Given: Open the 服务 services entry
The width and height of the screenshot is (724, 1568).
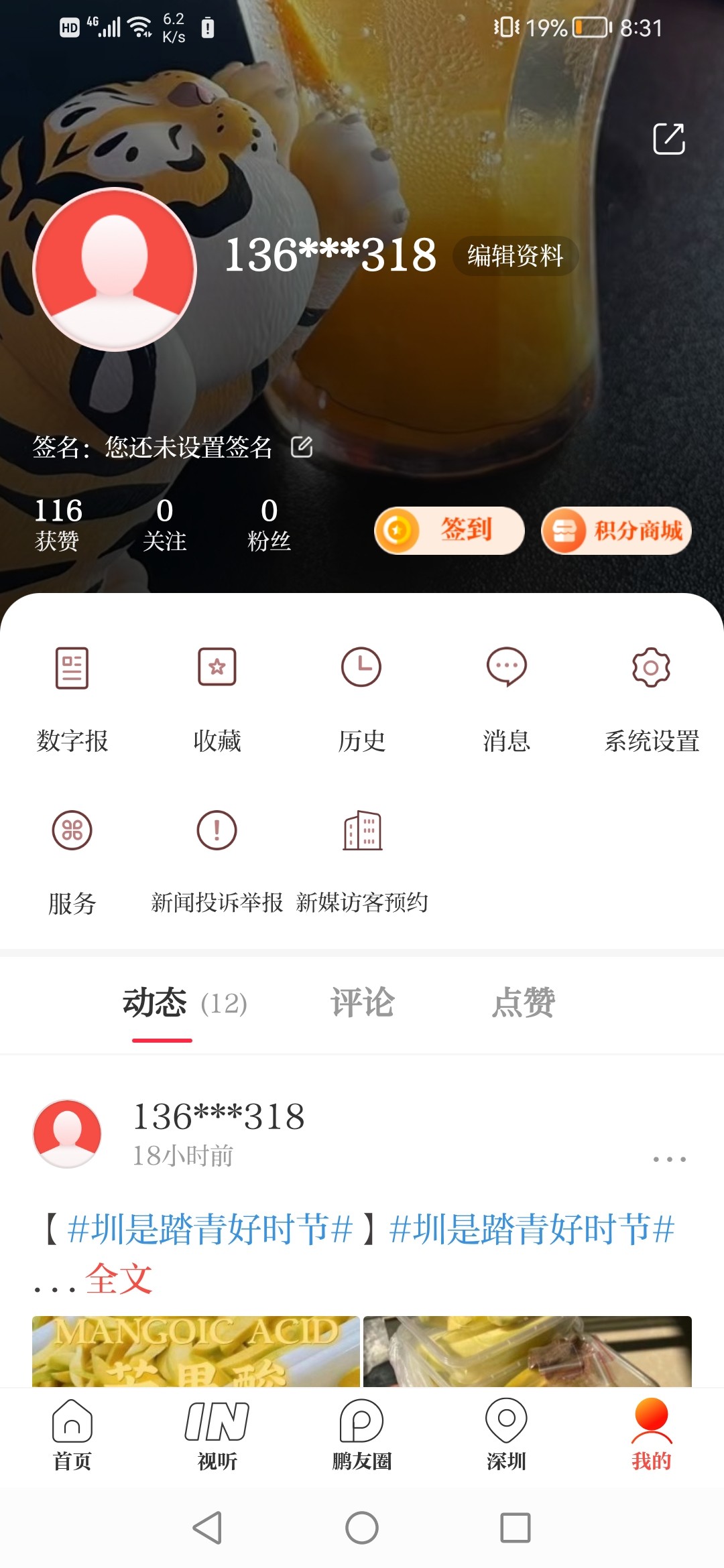Looking at the screenshot, I should click(x=72, y=861).
